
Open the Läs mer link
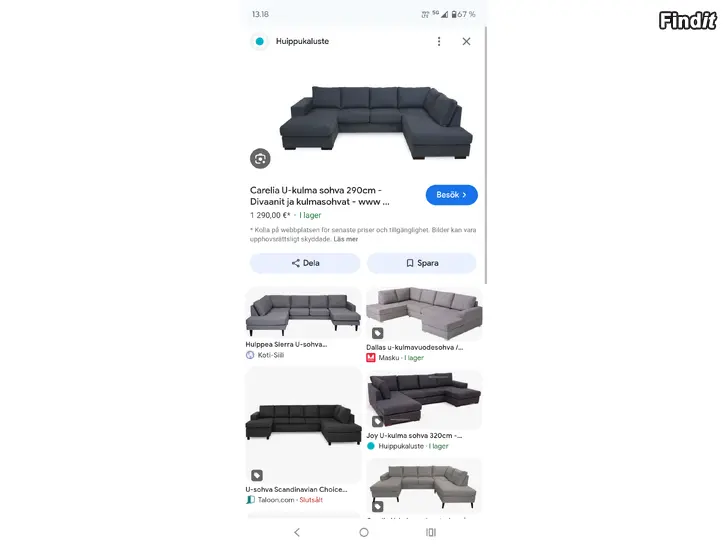[x=346, y=239]
